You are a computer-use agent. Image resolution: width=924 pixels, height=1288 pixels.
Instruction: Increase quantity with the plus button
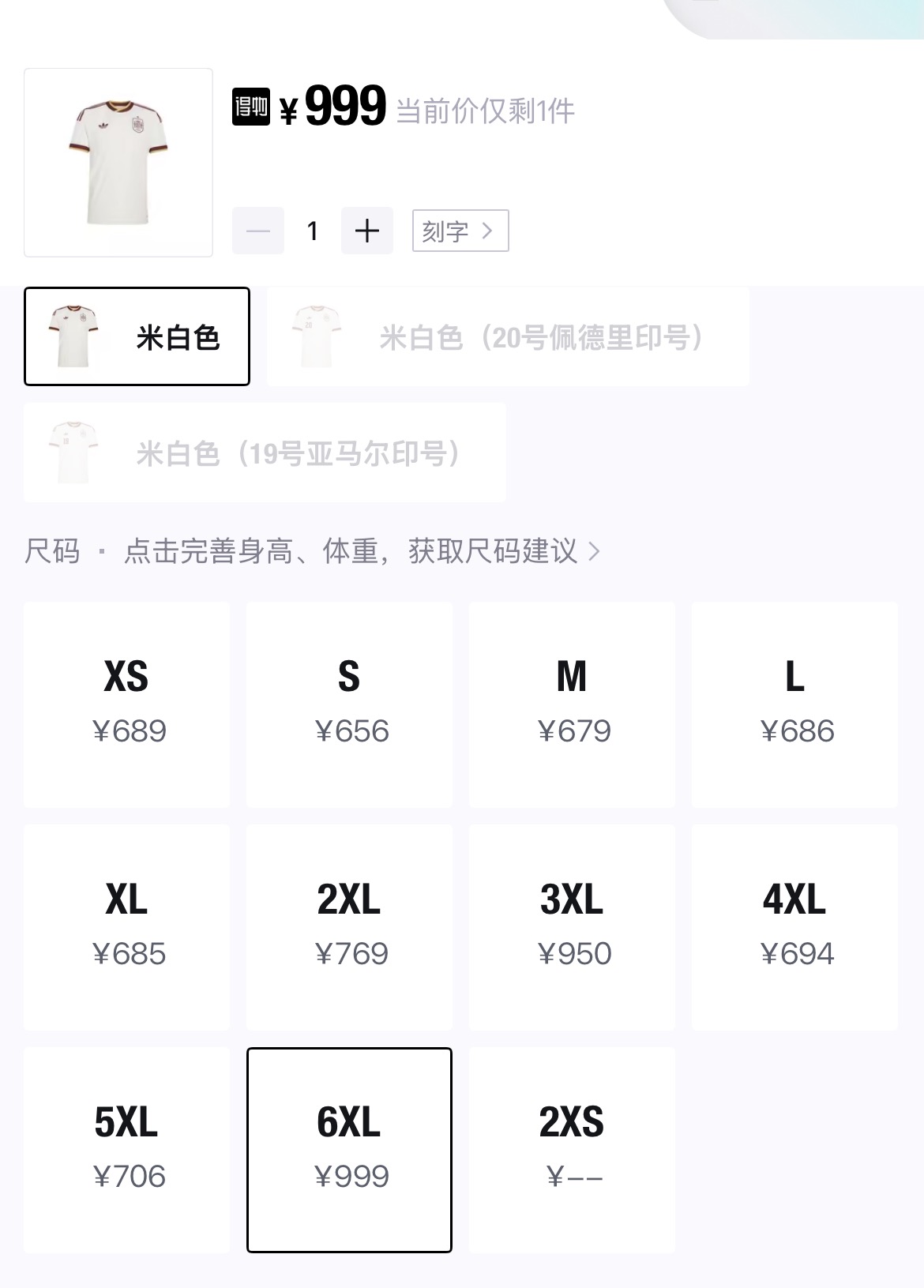367,231
